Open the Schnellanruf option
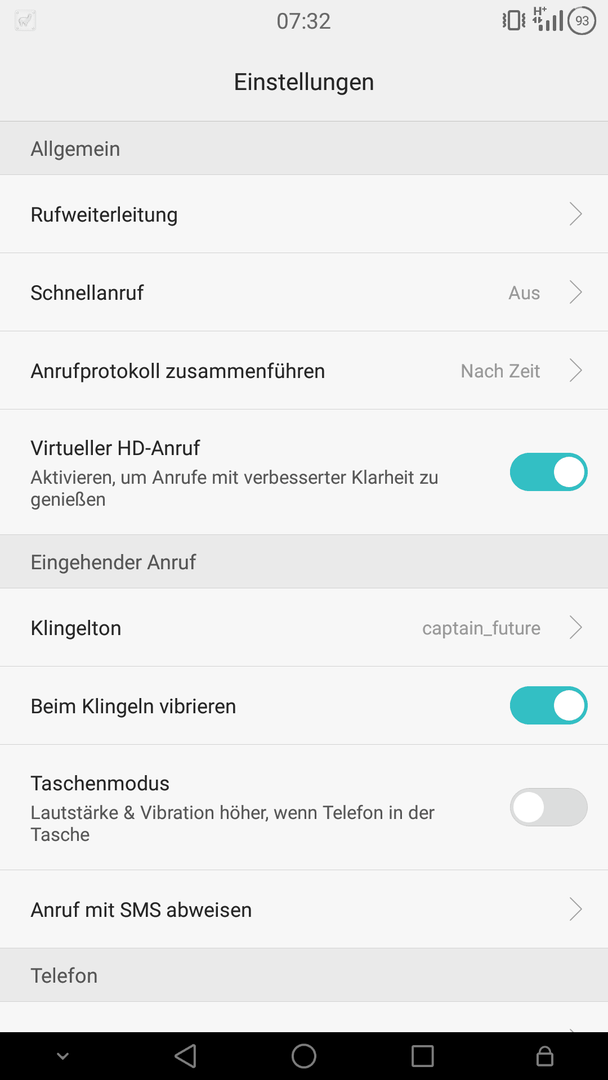The image size is (608, 1080). click(304, 293)
